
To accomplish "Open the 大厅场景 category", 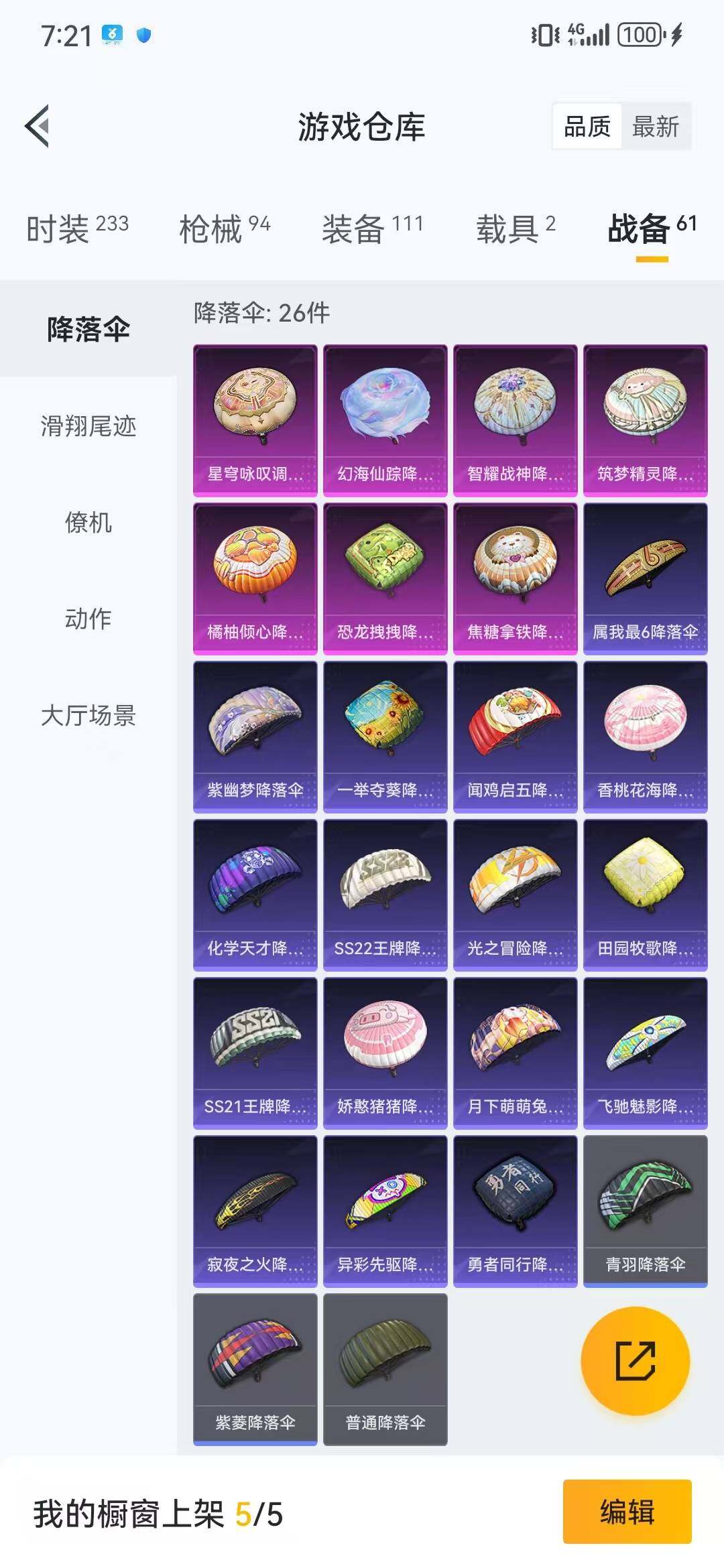I will [x=88, y=717].
